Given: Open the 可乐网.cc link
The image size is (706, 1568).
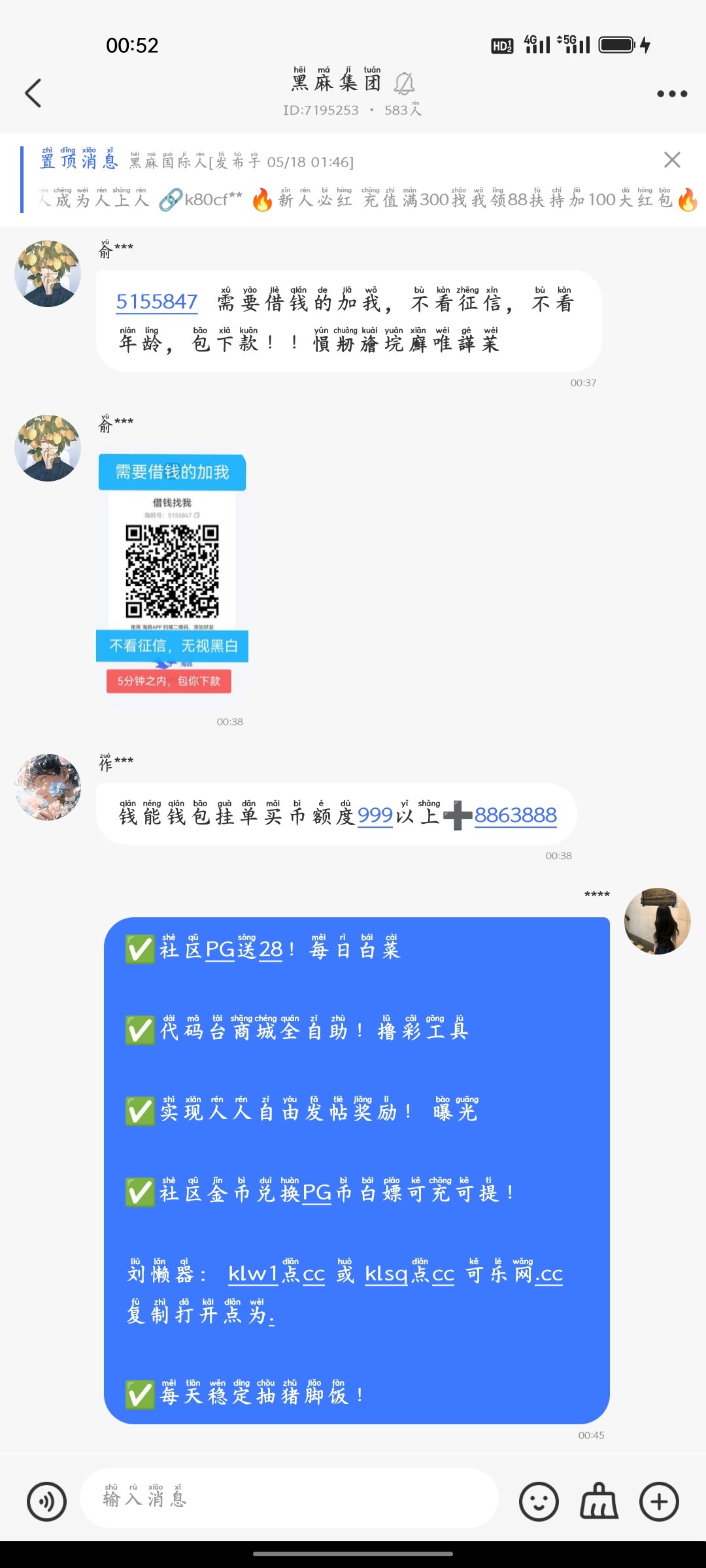Looking at the screenshot, I should [516, 1273].
